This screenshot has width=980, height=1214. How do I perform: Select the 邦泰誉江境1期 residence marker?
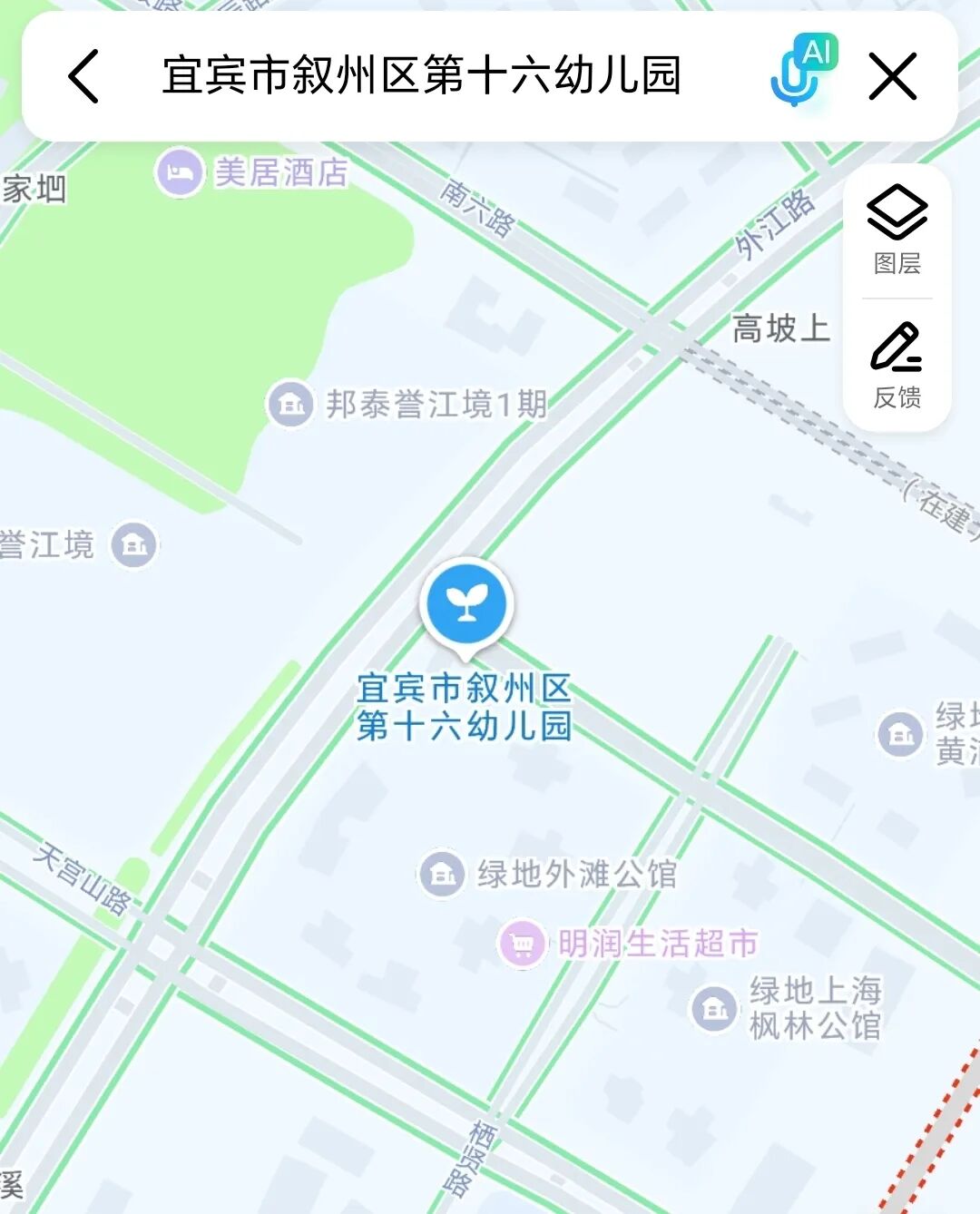pos(290,404)
